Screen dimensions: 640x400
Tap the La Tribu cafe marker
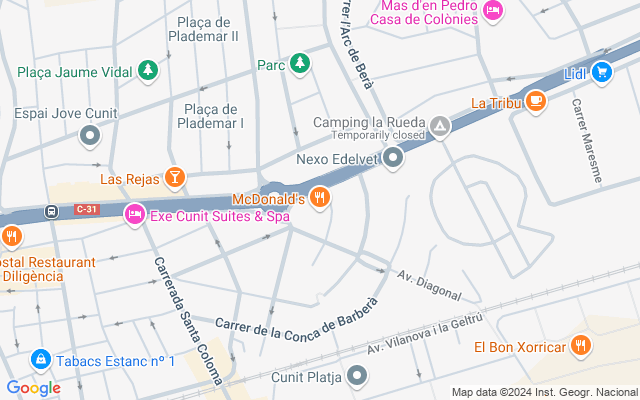pyautogui.click(x=536, y=101)
